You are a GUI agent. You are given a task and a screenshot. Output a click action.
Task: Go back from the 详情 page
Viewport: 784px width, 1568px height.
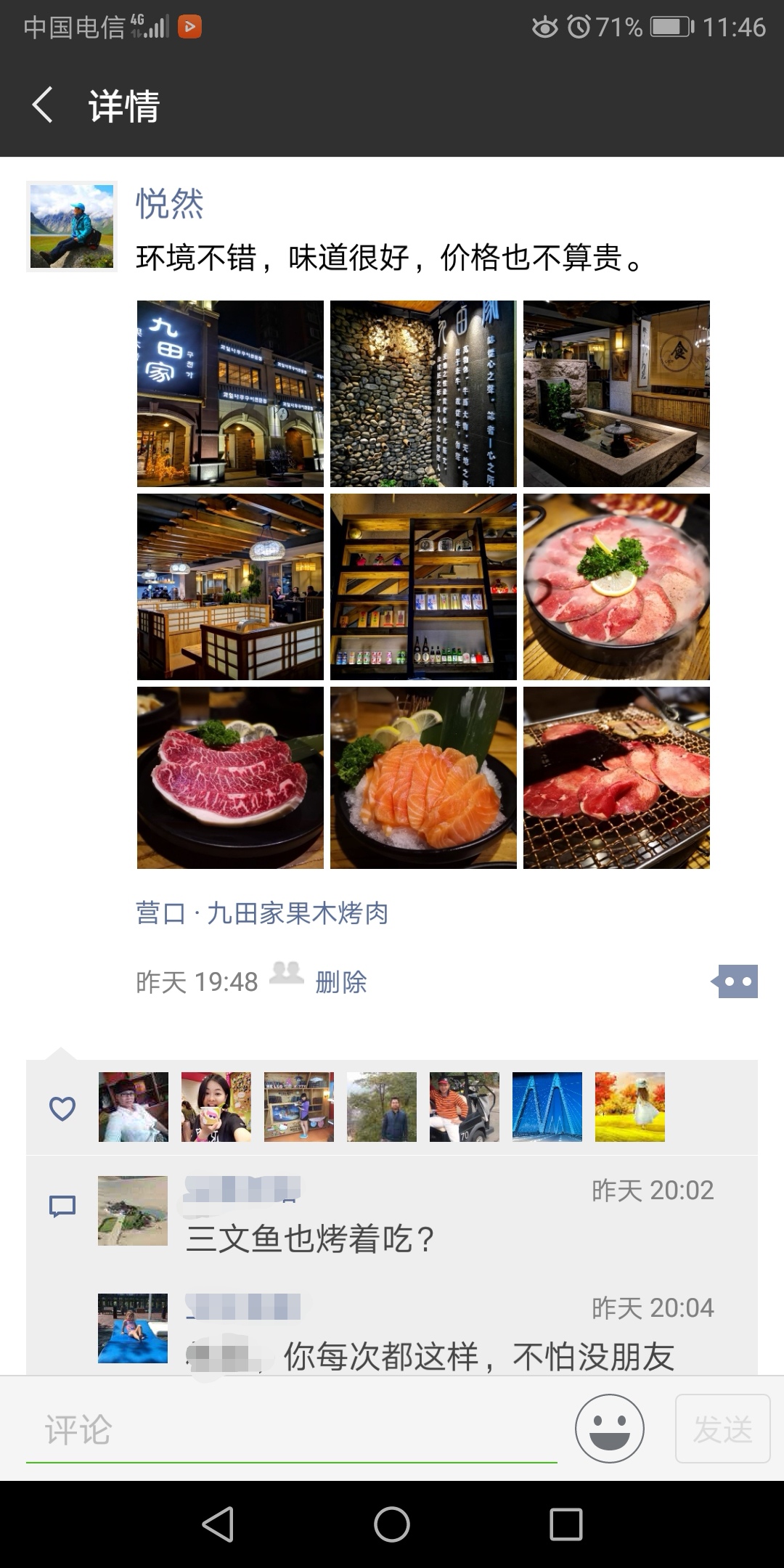tap(42, 105)
